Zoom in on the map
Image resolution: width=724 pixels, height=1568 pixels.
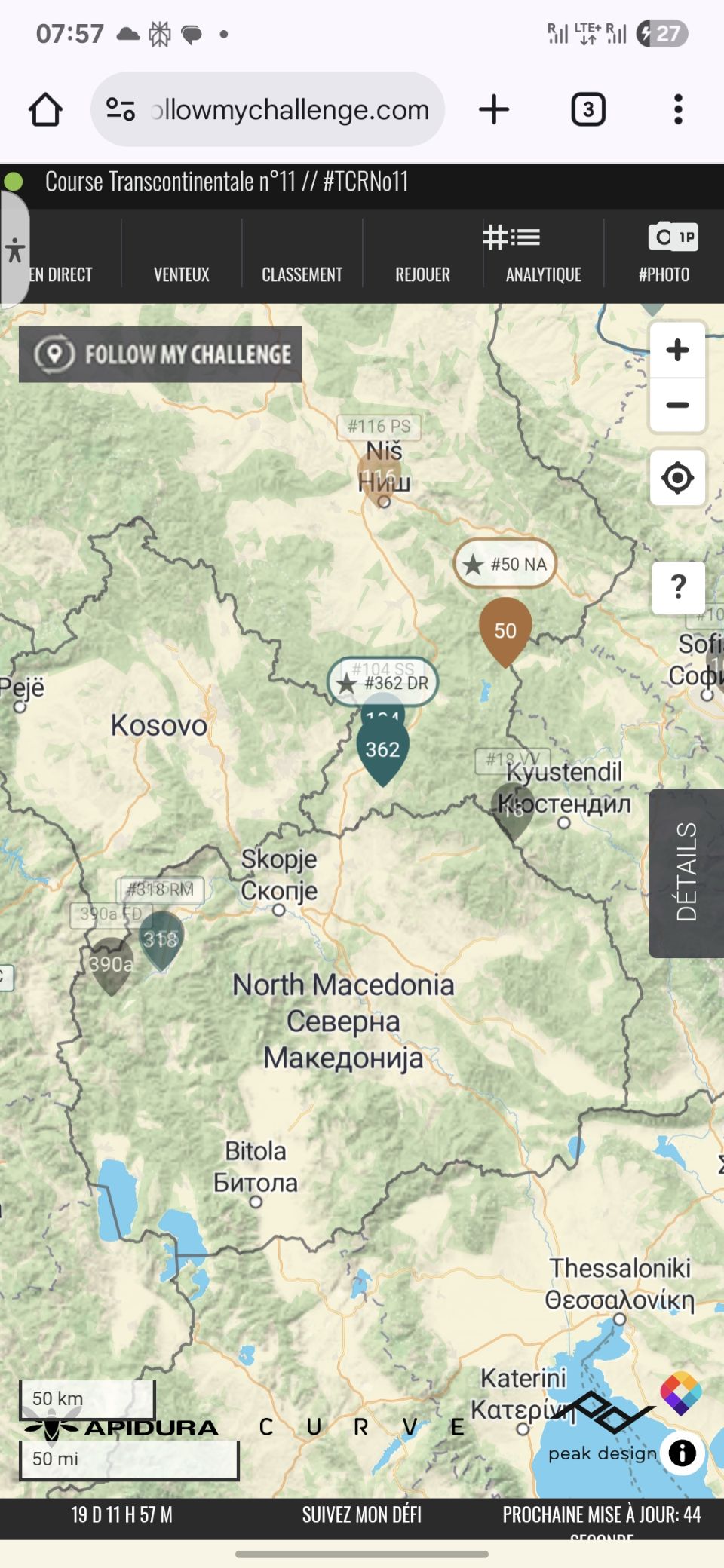pos(677,350)
